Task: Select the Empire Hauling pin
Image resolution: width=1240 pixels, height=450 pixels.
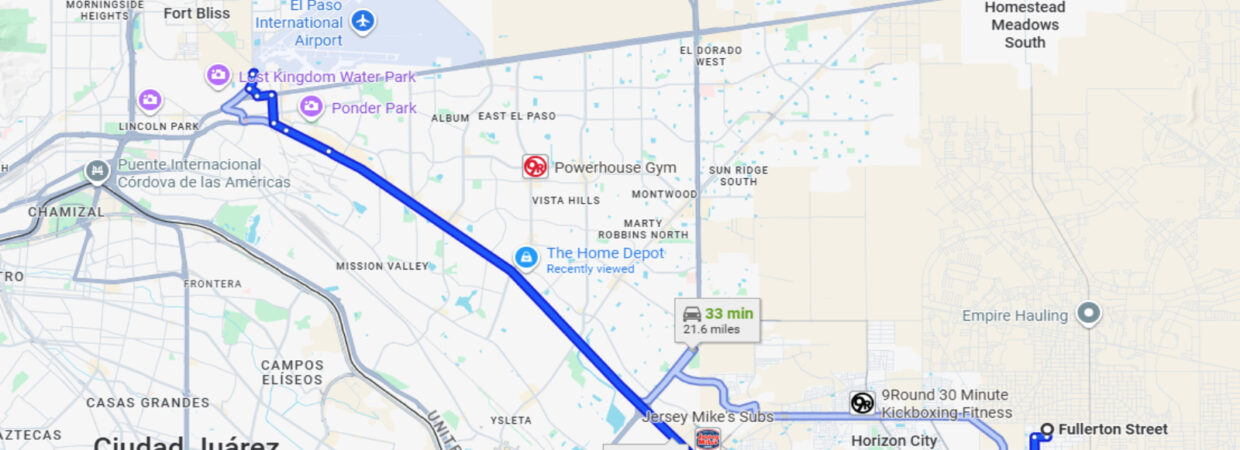Action: point(1089,315)
